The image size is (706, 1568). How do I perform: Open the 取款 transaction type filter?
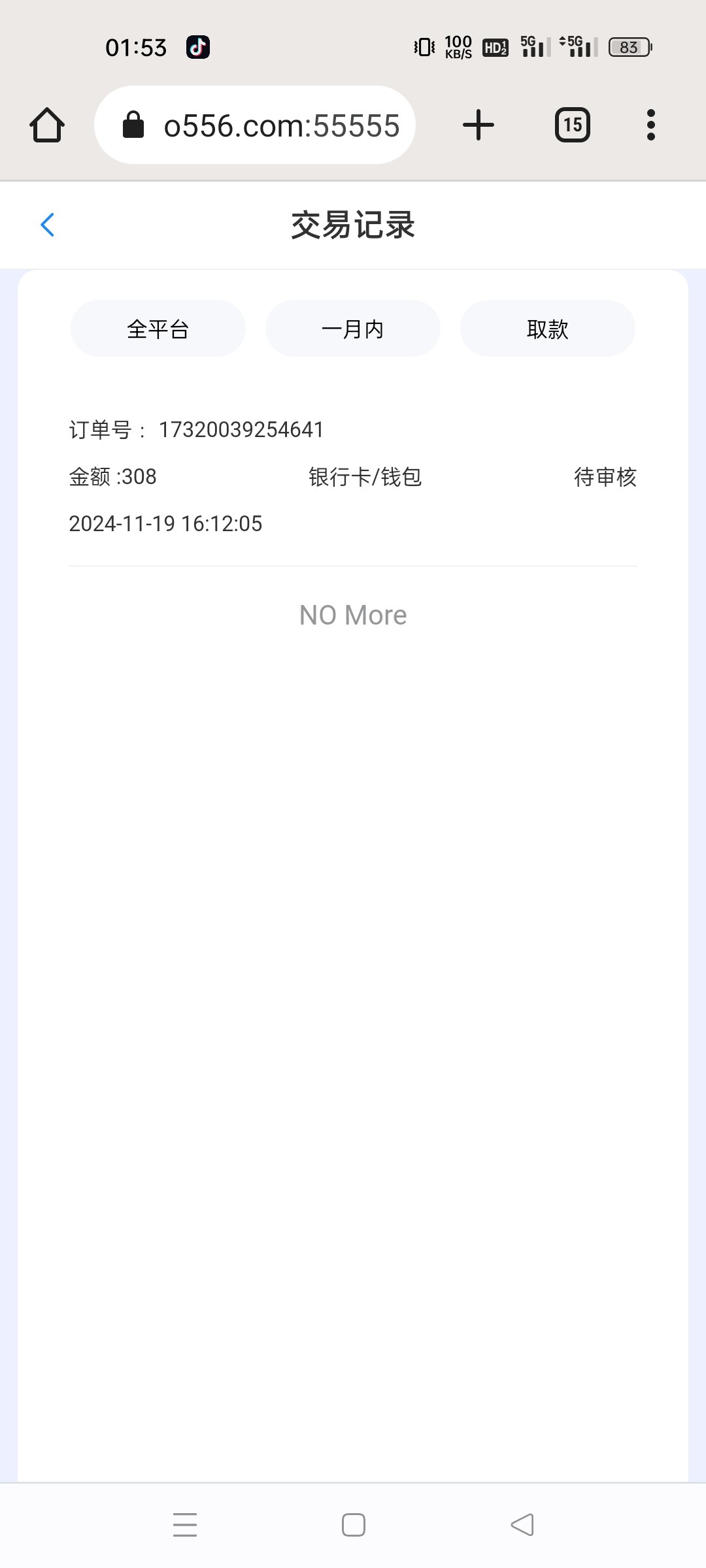point(547,329)
